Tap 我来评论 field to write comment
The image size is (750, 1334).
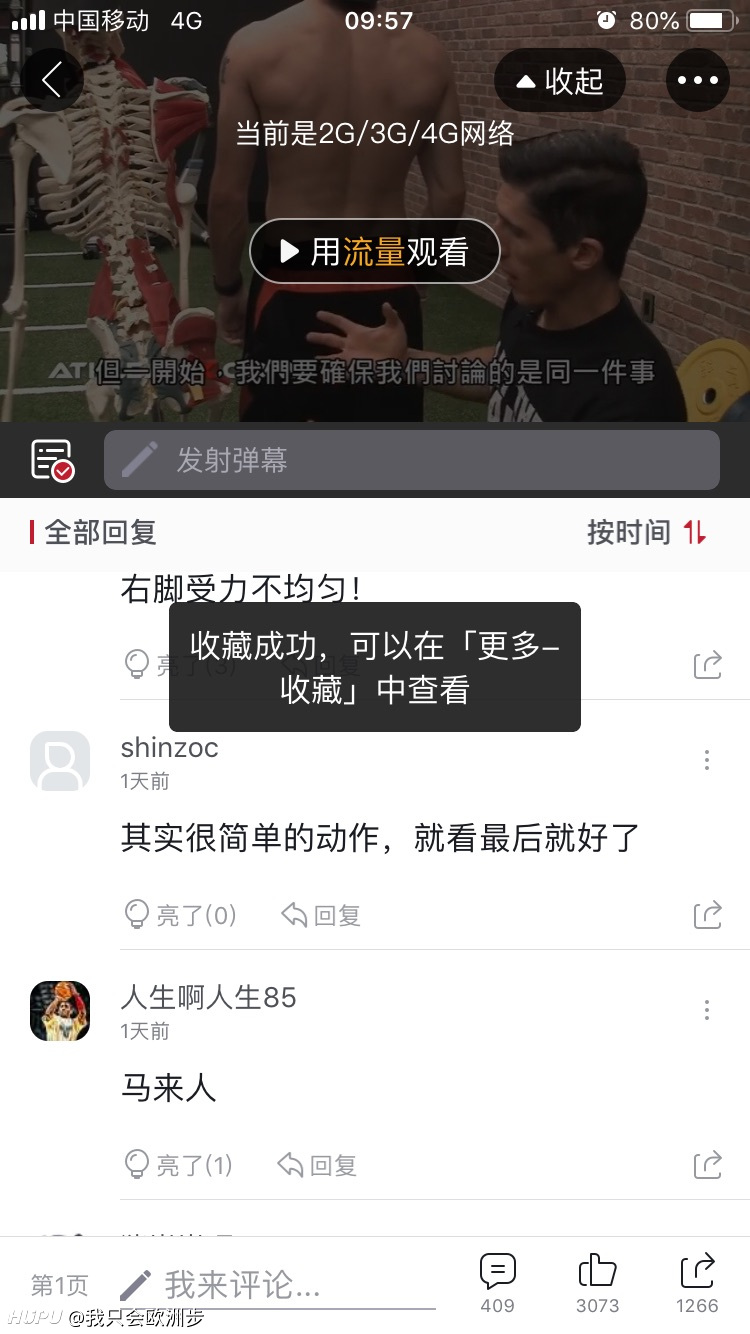[x=277, y=1285]
